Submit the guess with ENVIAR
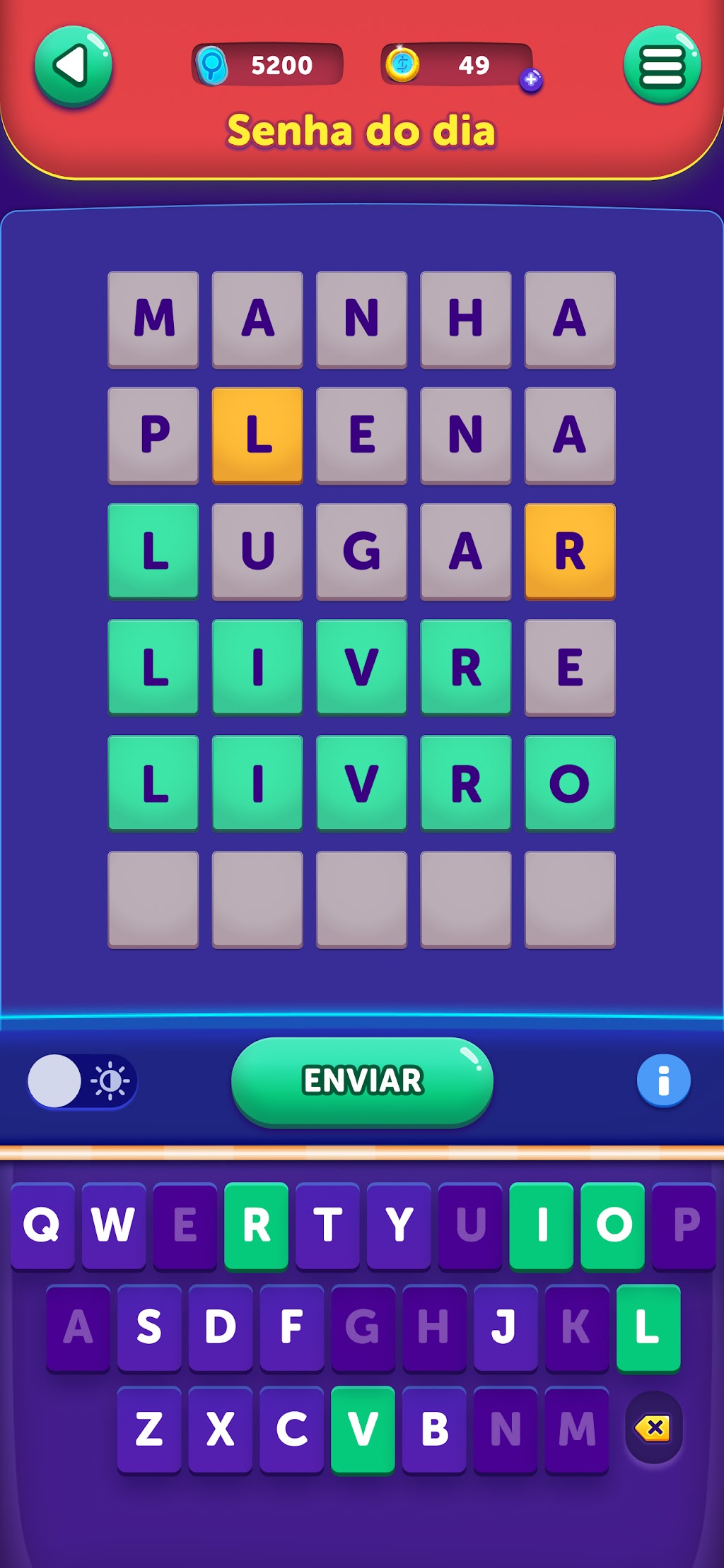724x1568 pixels. pyautogui.click(x=362, y=1080)
